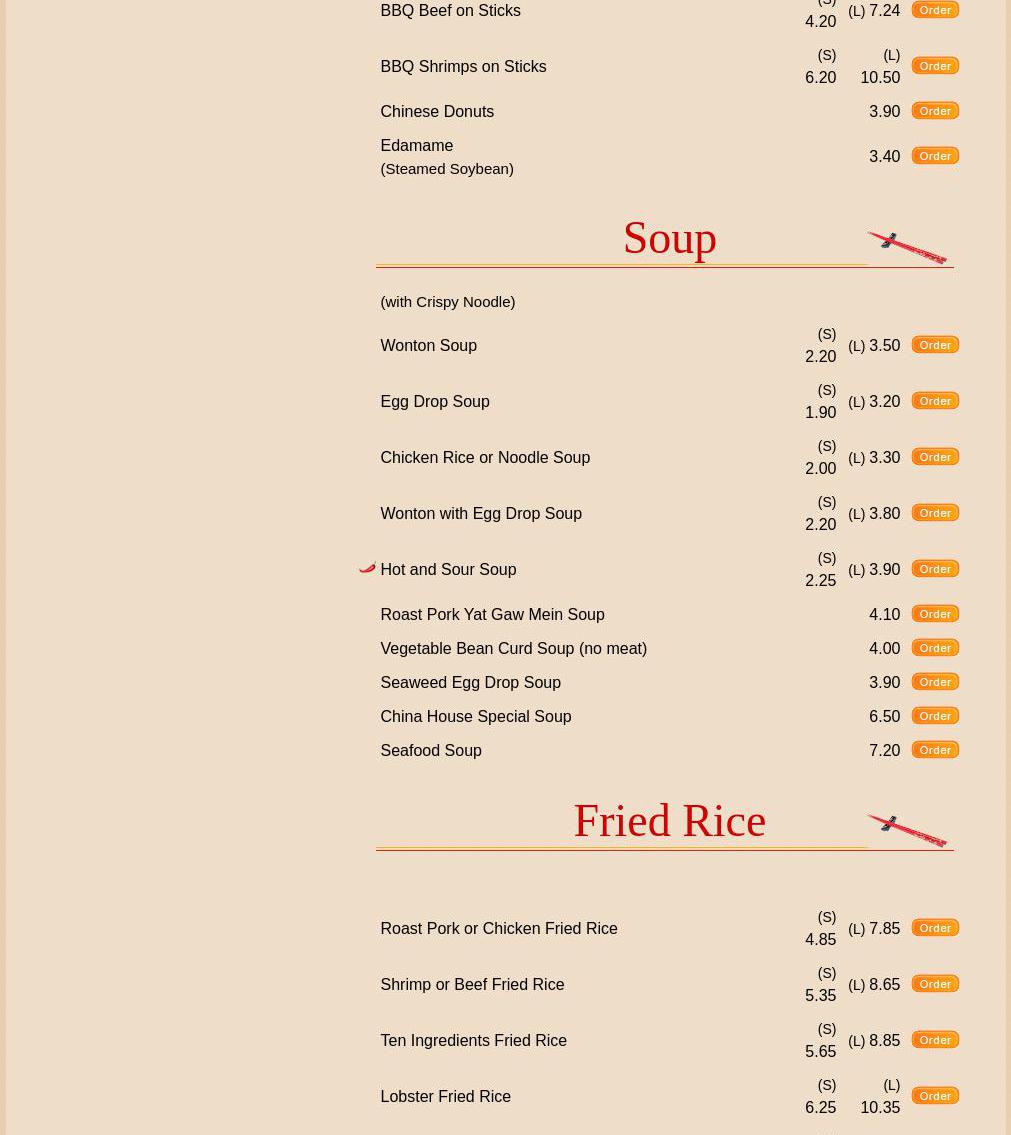
Task: Order the Chinese Donuts
Action: [935, 111]
